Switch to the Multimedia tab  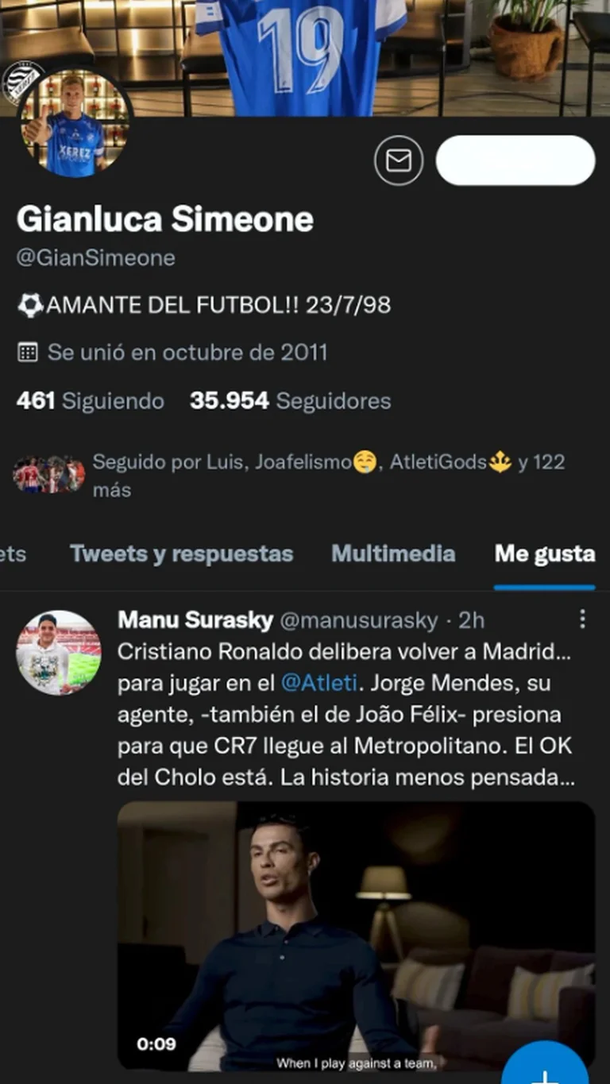click(393, 554)
